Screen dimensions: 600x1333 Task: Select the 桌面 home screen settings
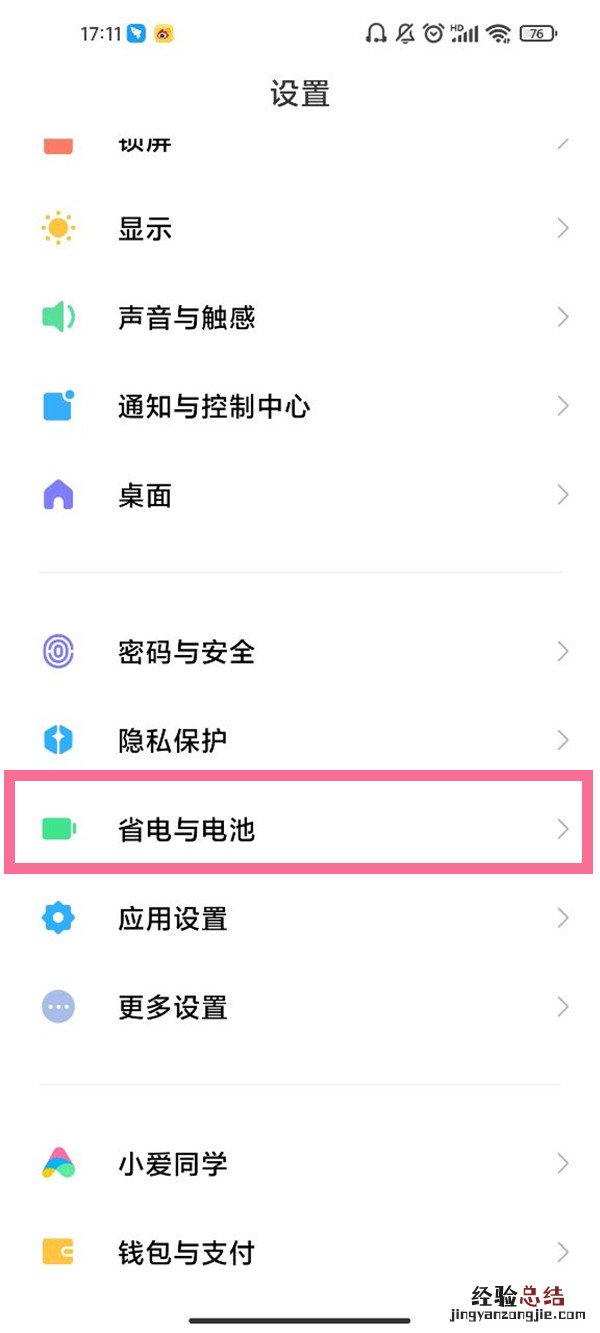coord(146,496)
